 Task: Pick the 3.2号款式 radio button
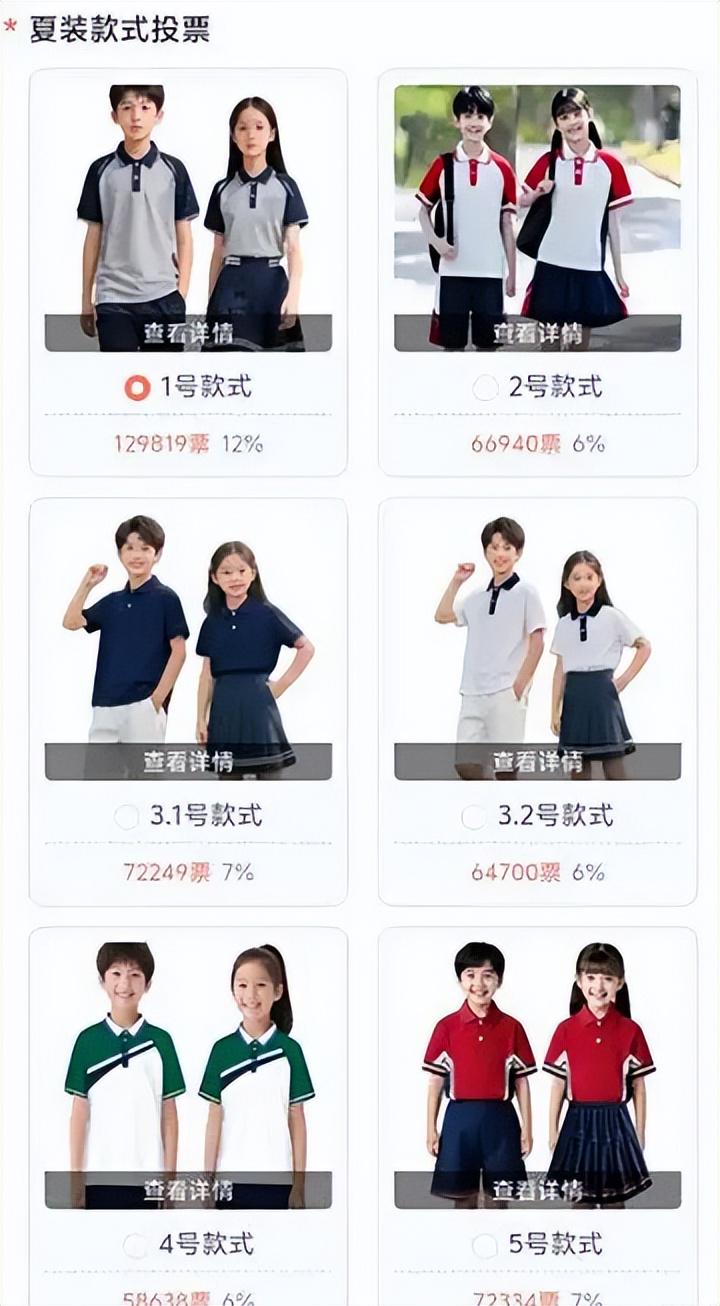474,816
